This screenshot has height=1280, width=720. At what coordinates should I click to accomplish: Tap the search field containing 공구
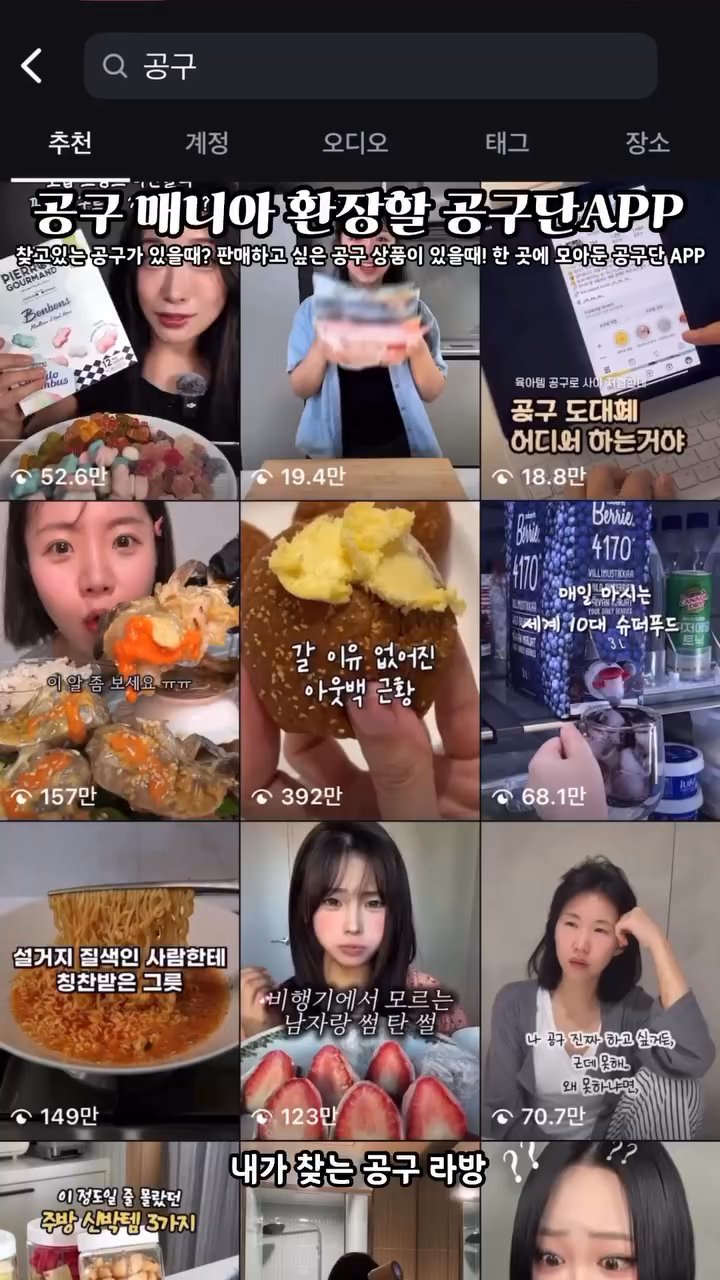(370, 67)
